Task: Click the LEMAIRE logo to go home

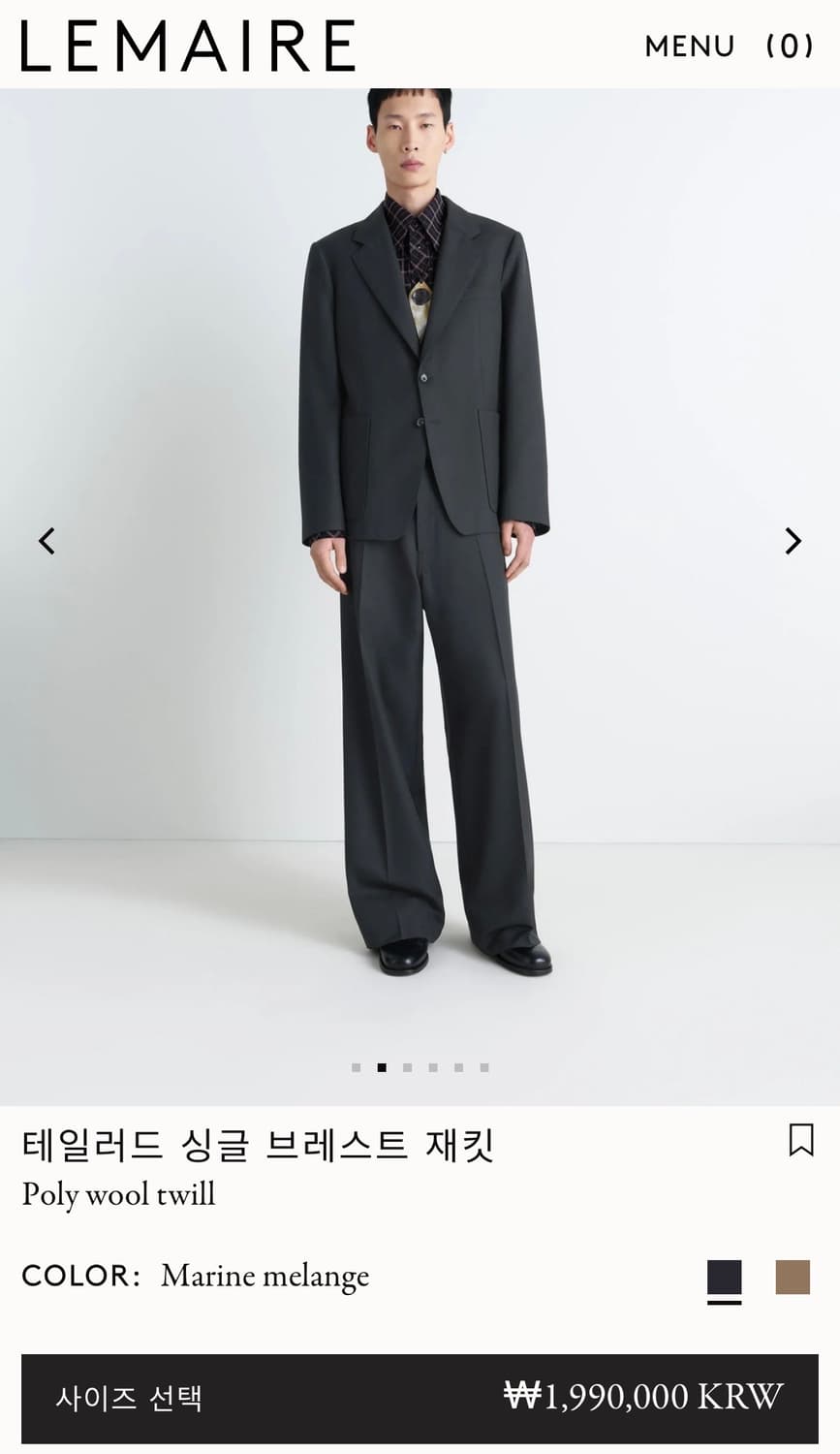Action: 184,45
